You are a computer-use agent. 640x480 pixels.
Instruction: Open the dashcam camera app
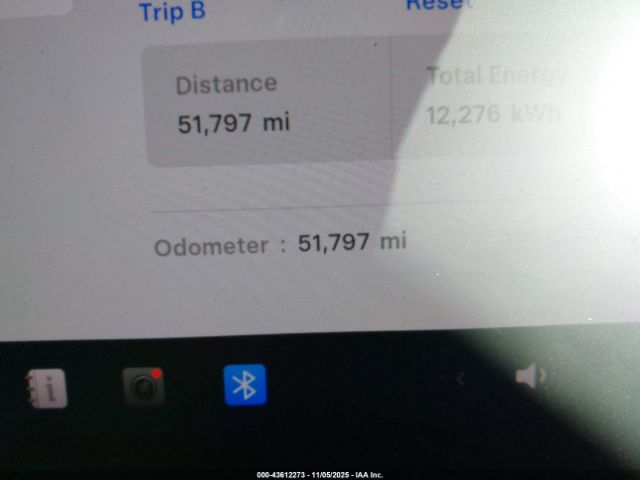(144, 386)
